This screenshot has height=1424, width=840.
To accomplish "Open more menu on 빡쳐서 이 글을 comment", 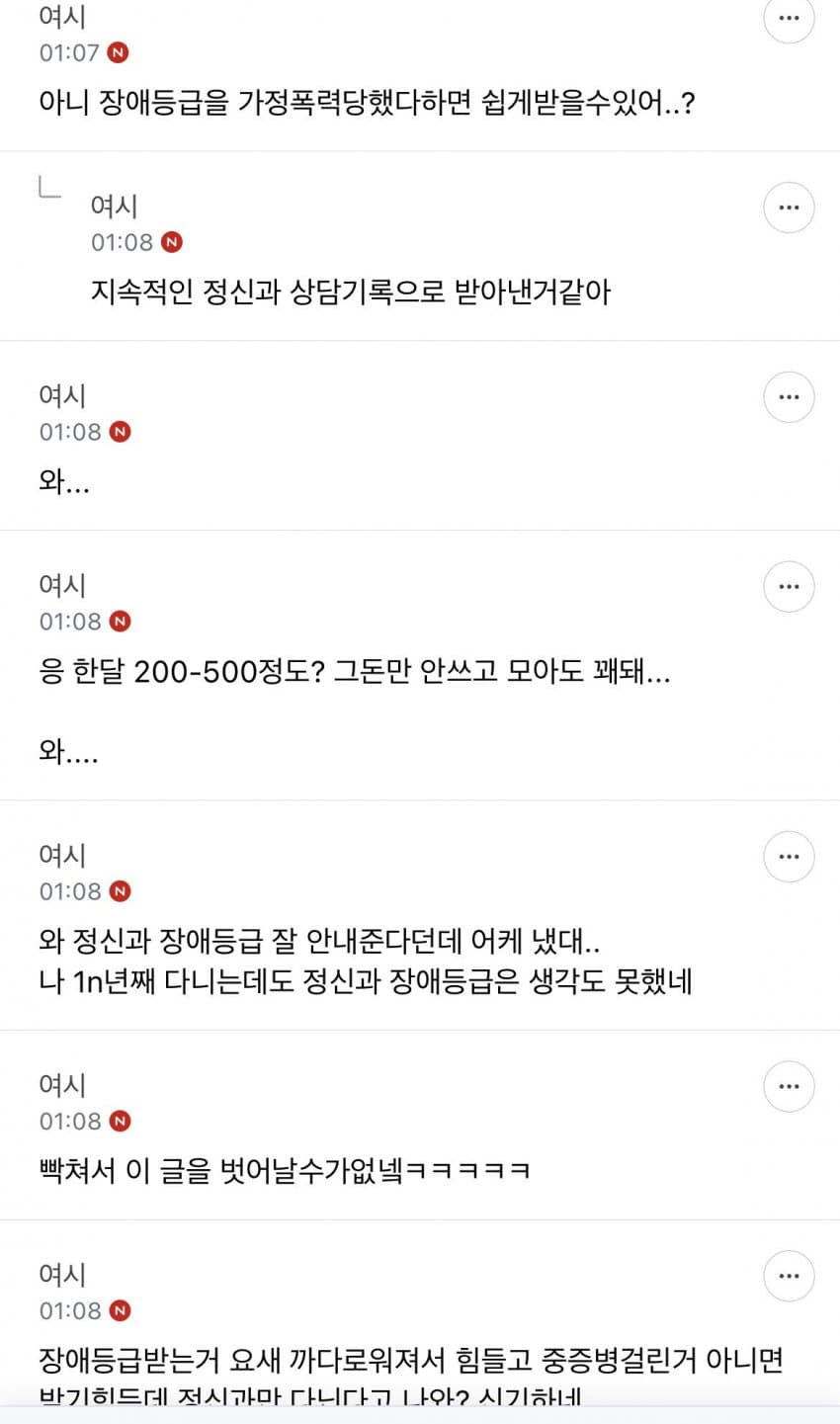I will 789,1087.
